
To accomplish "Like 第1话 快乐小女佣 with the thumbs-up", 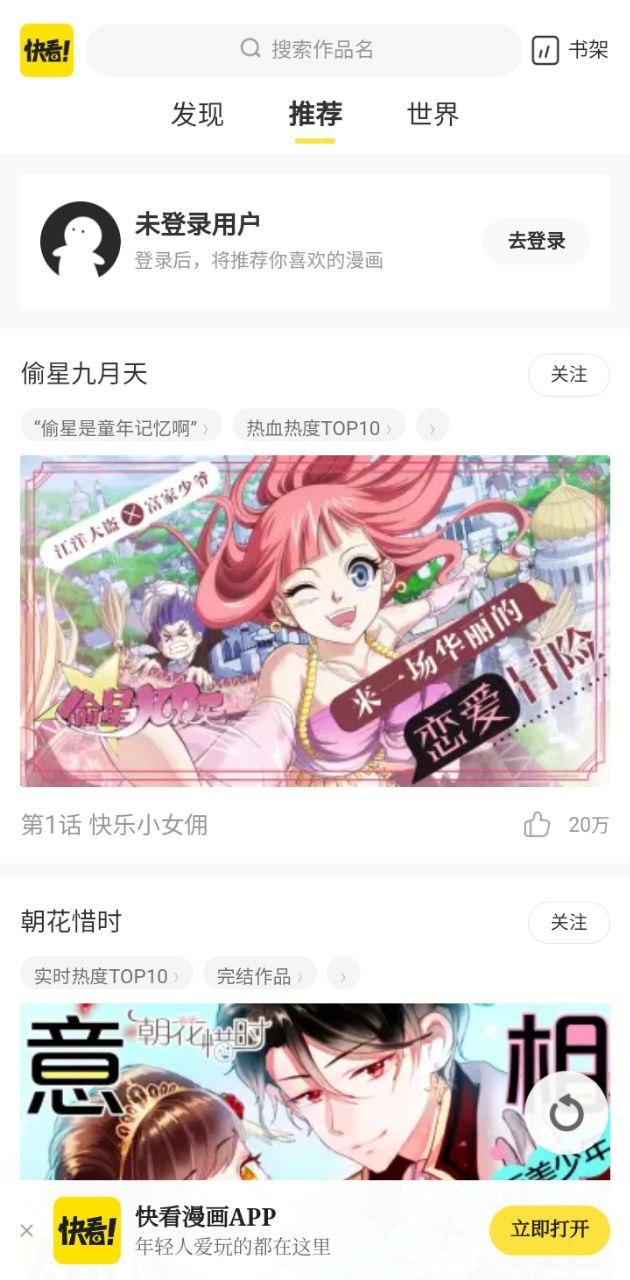I will point(538,824).
